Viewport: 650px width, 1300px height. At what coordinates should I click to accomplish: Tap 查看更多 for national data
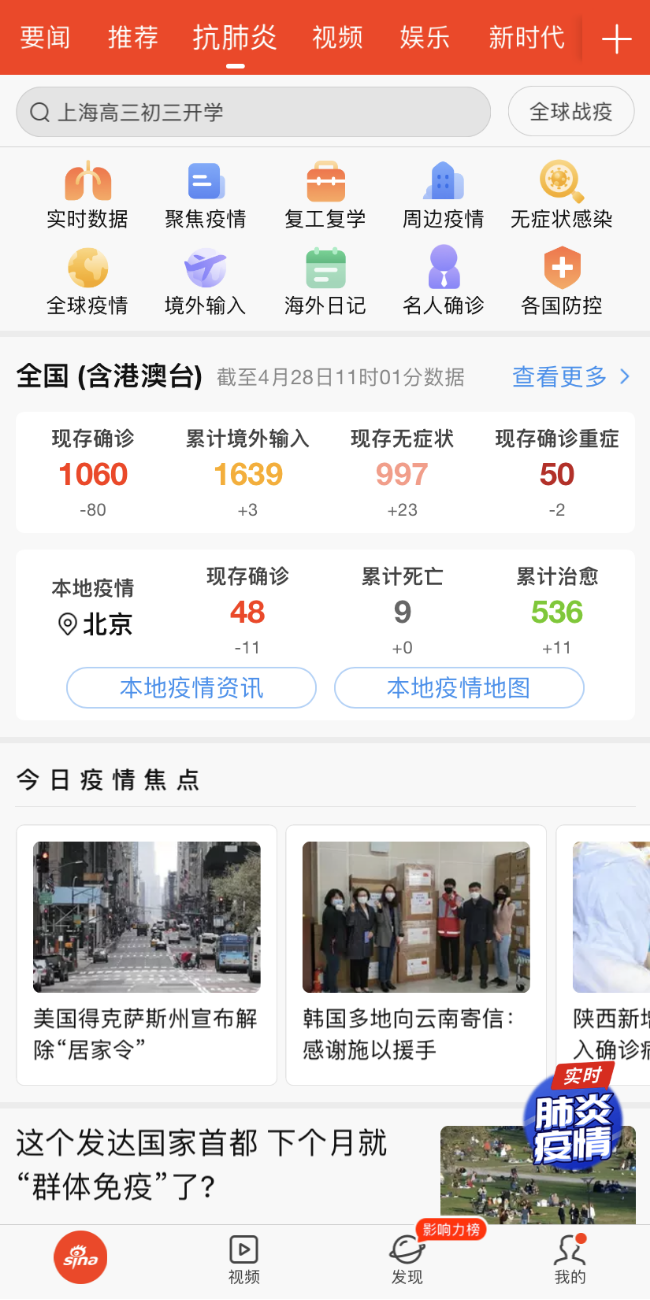click(570, 377)
